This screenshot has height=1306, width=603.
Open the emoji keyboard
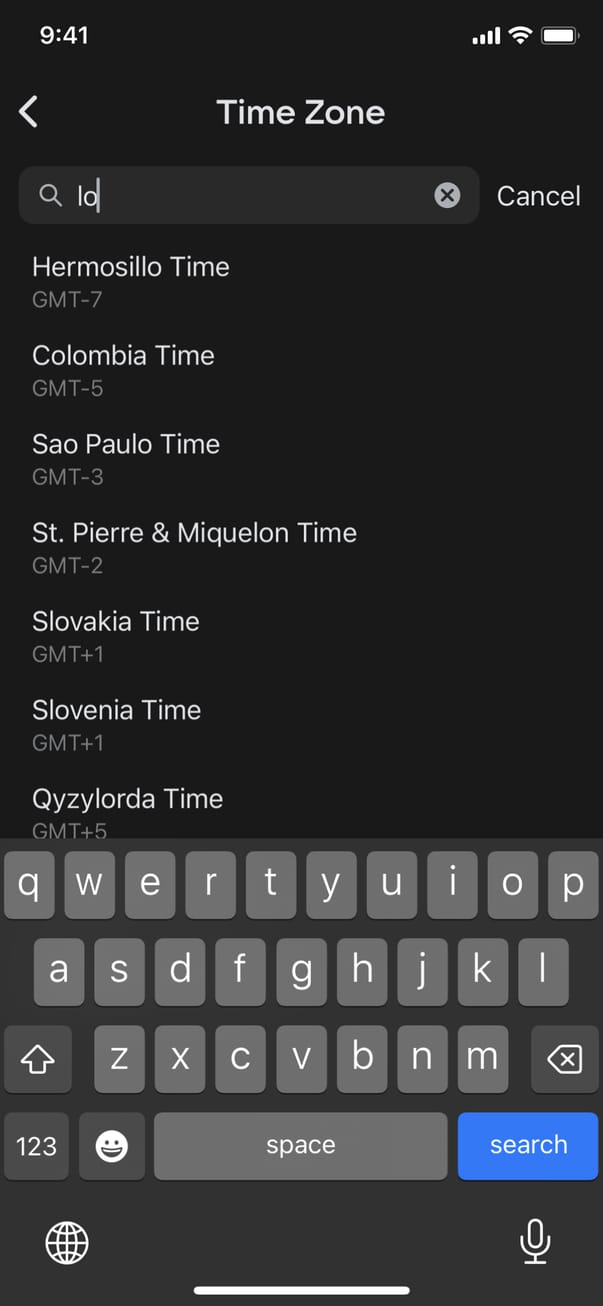(112, 1145)
